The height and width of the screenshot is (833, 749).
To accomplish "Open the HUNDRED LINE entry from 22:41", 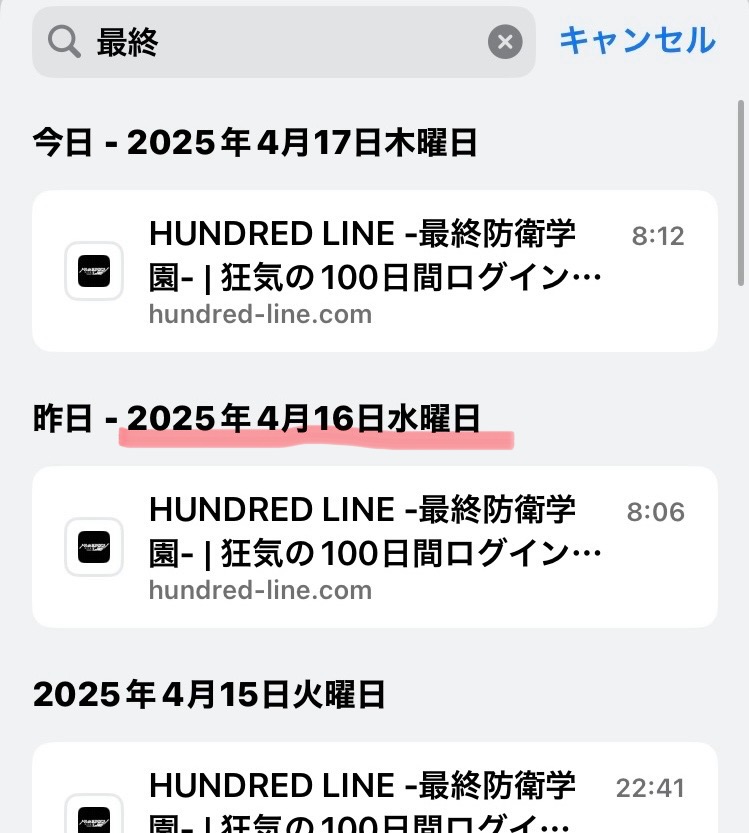I will [x=374, y=792].
